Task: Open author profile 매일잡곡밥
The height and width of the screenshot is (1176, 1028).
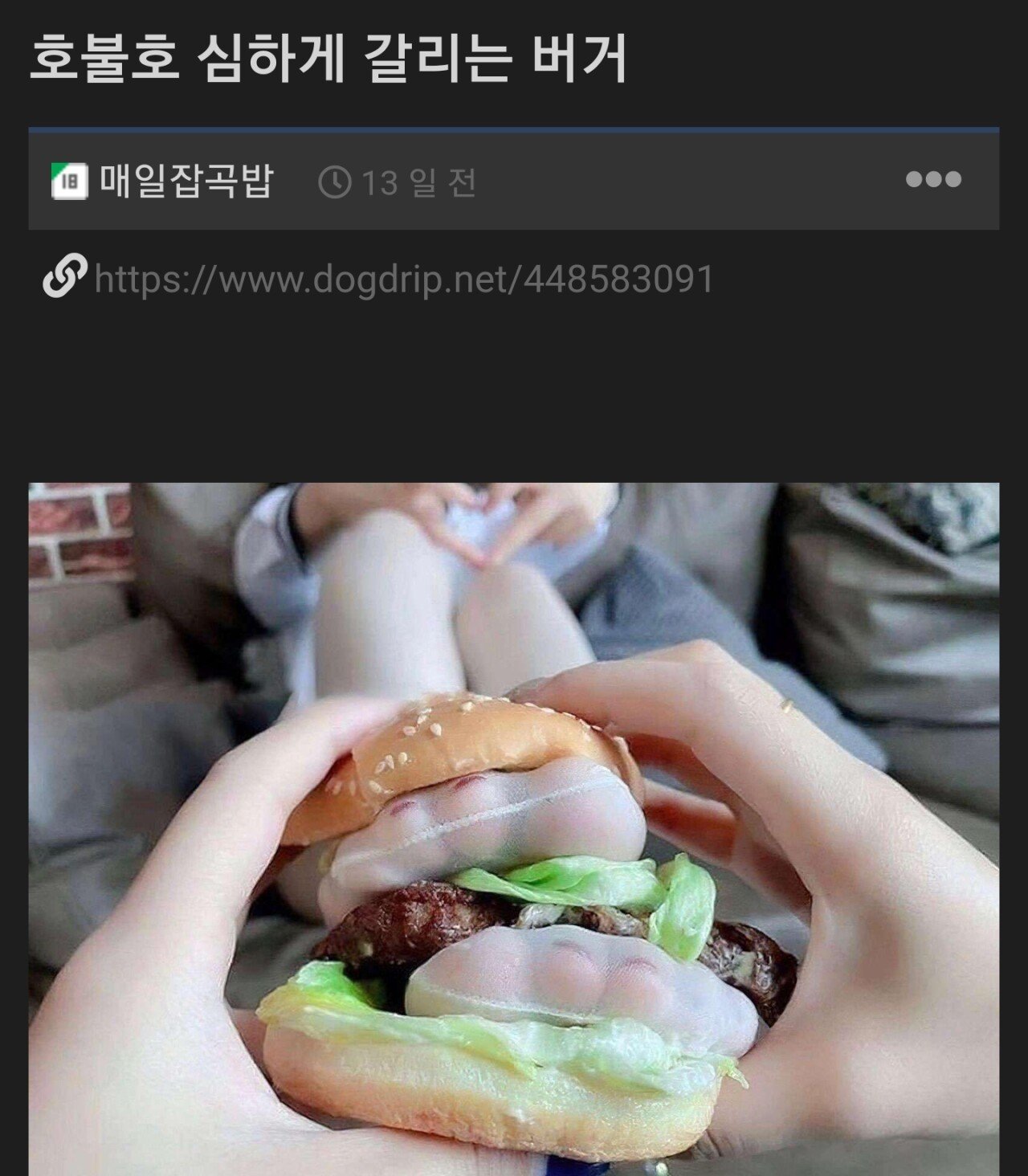Action: click(186, 181)
